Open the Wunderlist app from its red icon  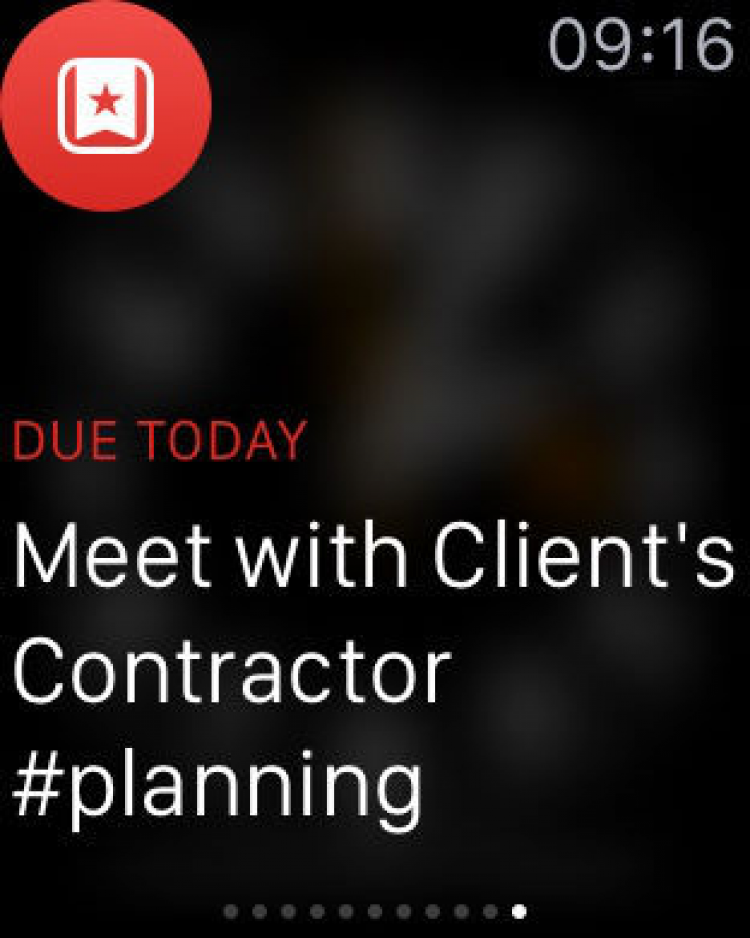click(105, 105)
